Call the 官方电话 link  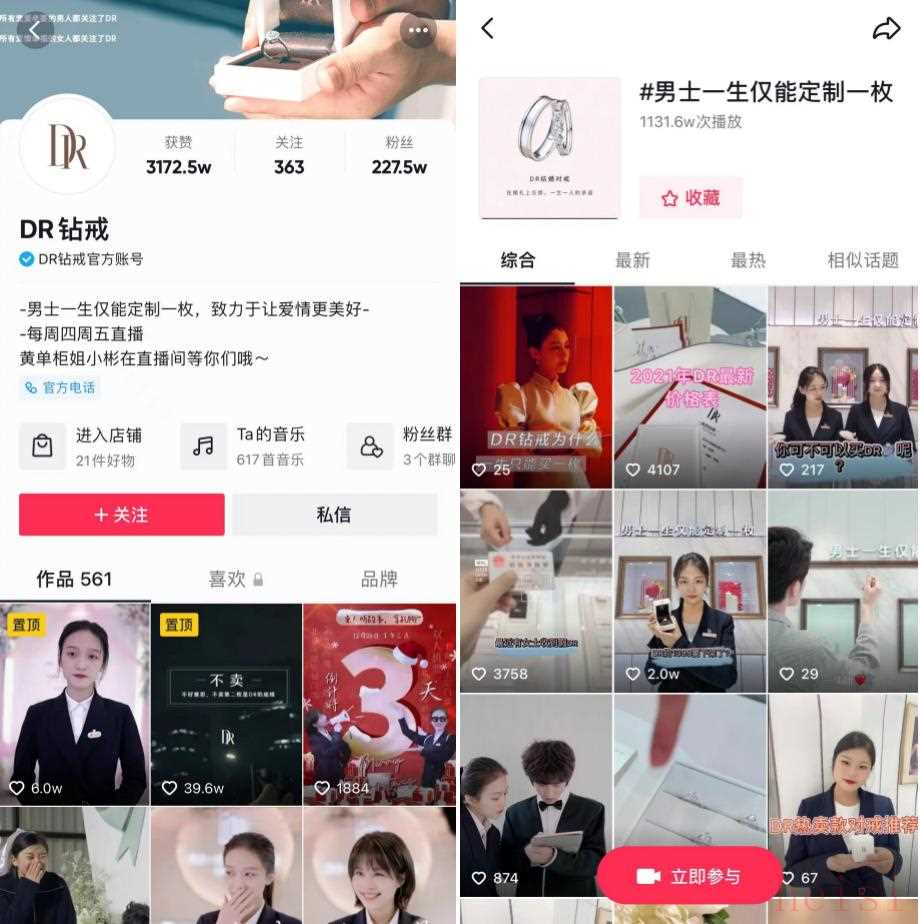coord(61,387)
